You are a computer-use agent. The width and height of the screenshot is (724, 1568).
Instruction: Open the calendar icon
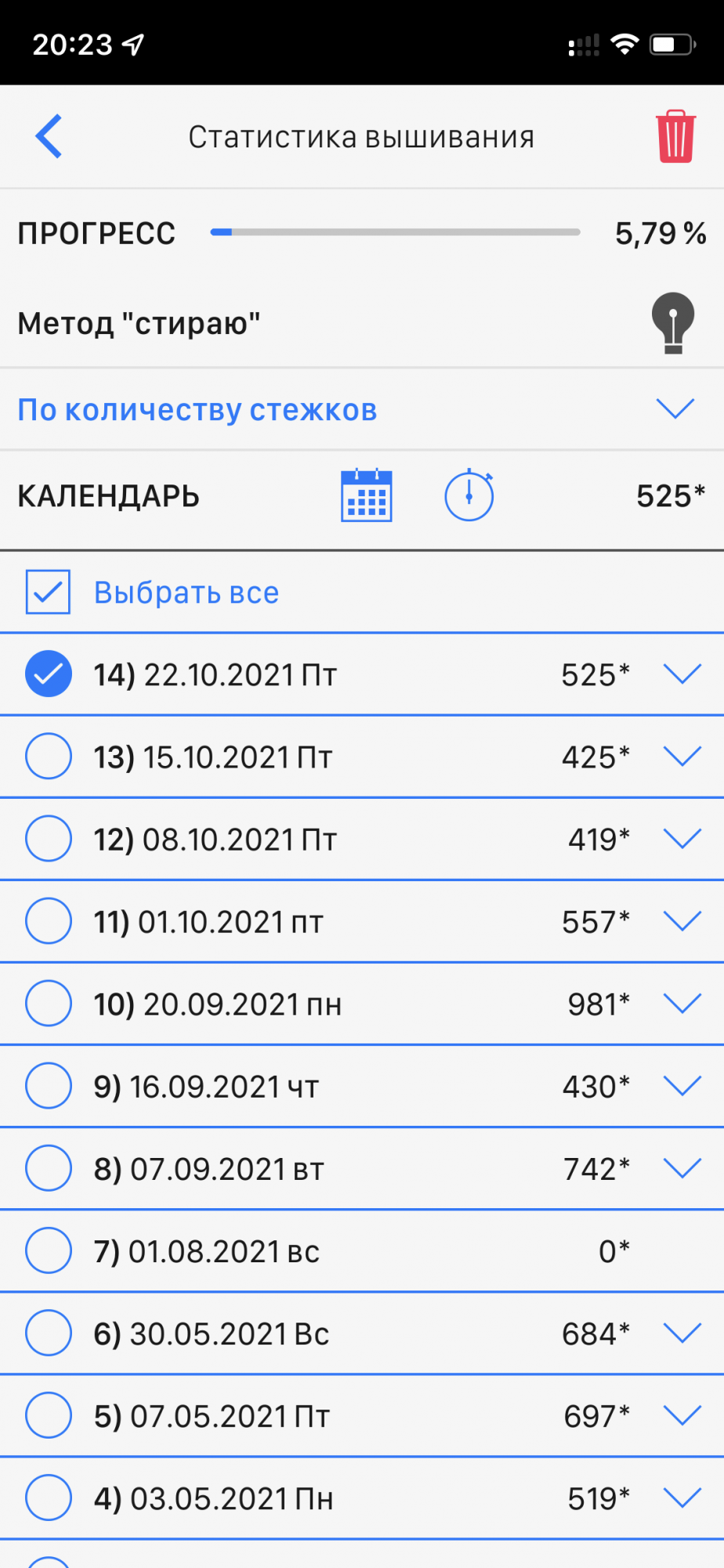[366, 495]
